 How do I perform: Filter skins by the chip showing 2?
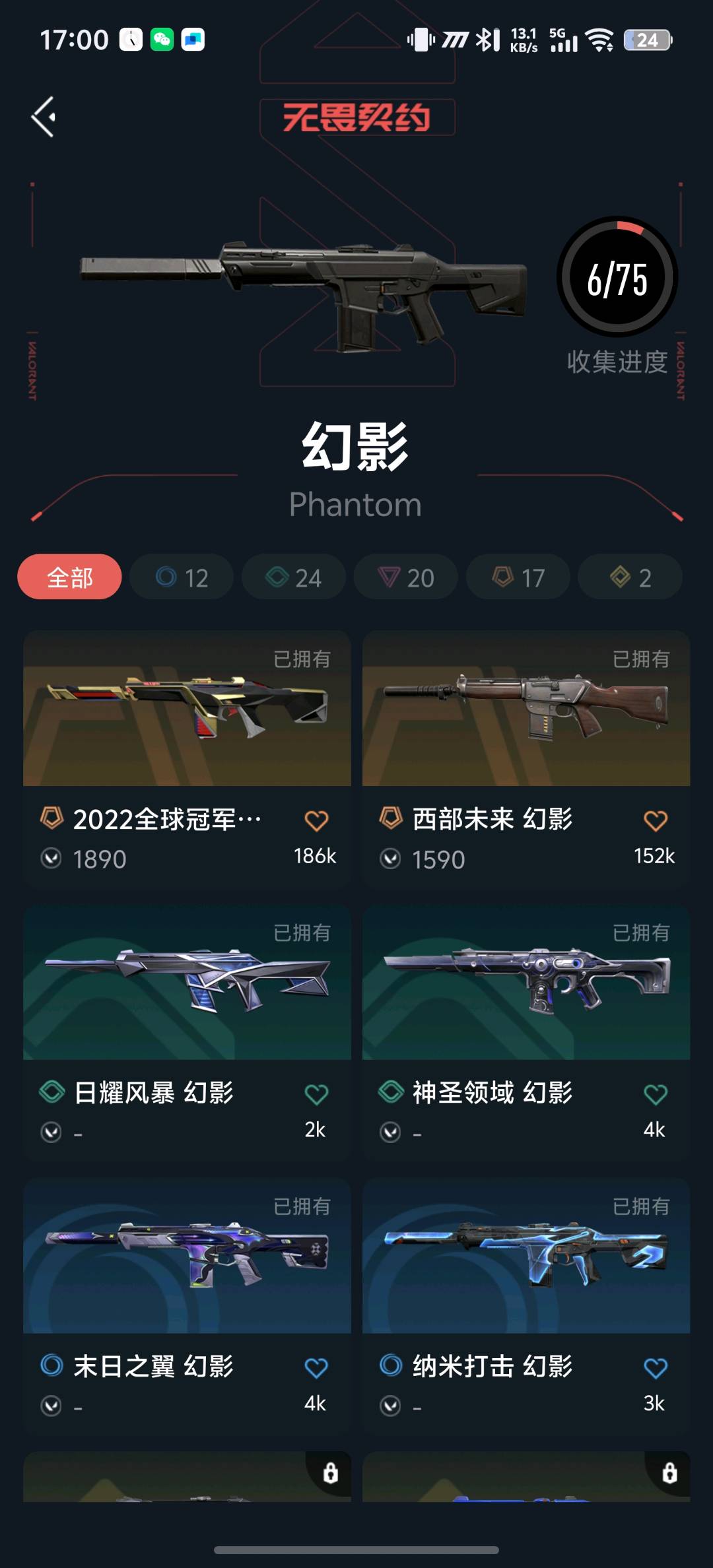(x=630, y=577)
